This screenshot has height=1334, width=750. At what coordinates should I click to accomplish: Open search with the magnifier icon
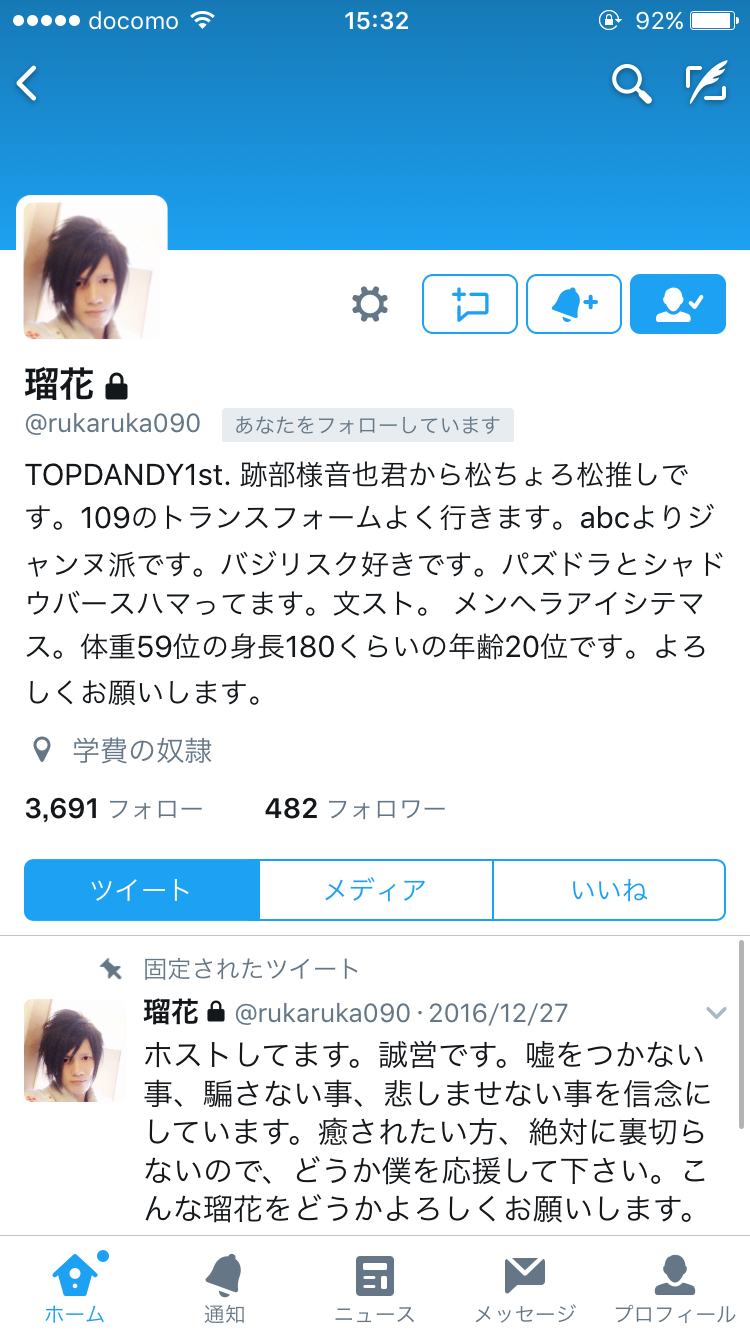pos(631,84)
